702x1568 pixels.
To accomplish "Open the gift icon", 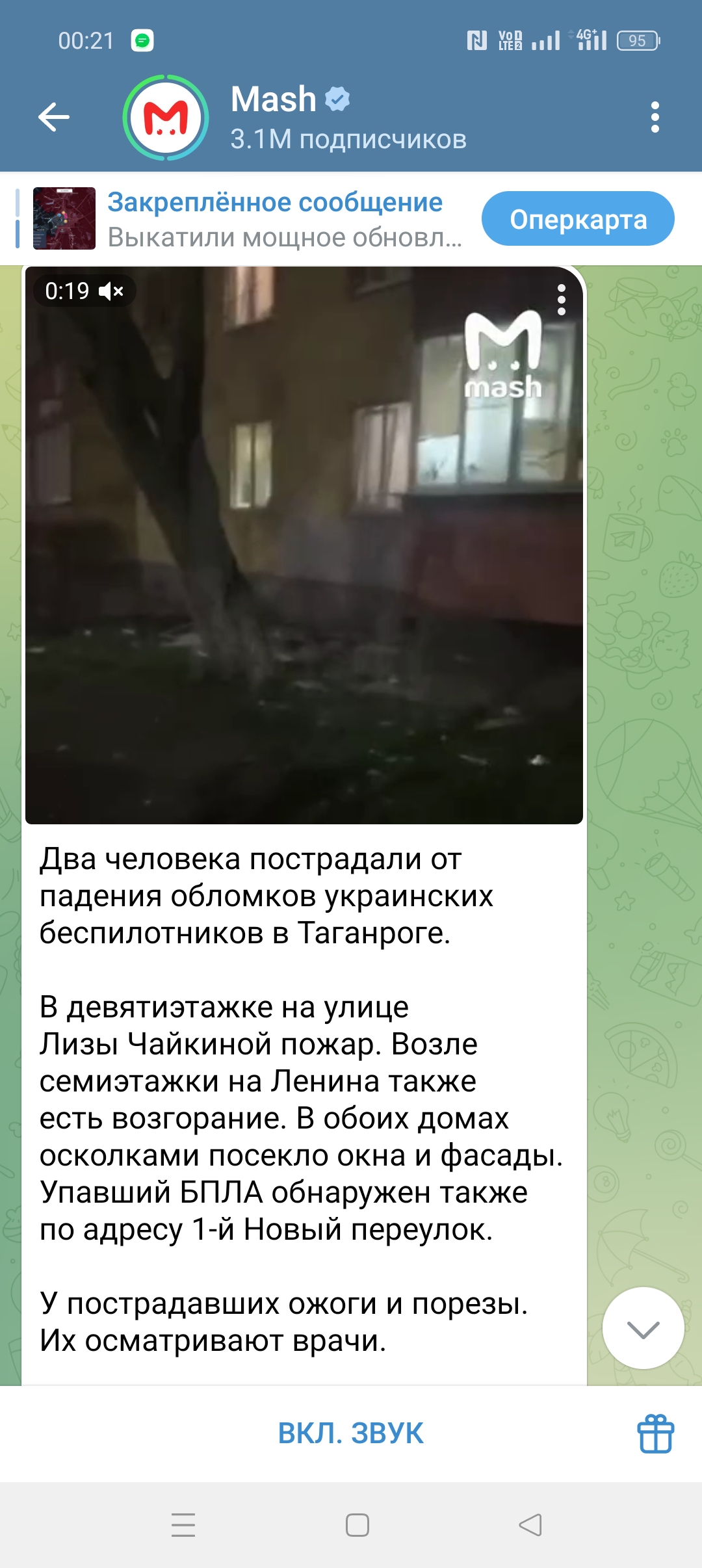I will click(655, 1433).
